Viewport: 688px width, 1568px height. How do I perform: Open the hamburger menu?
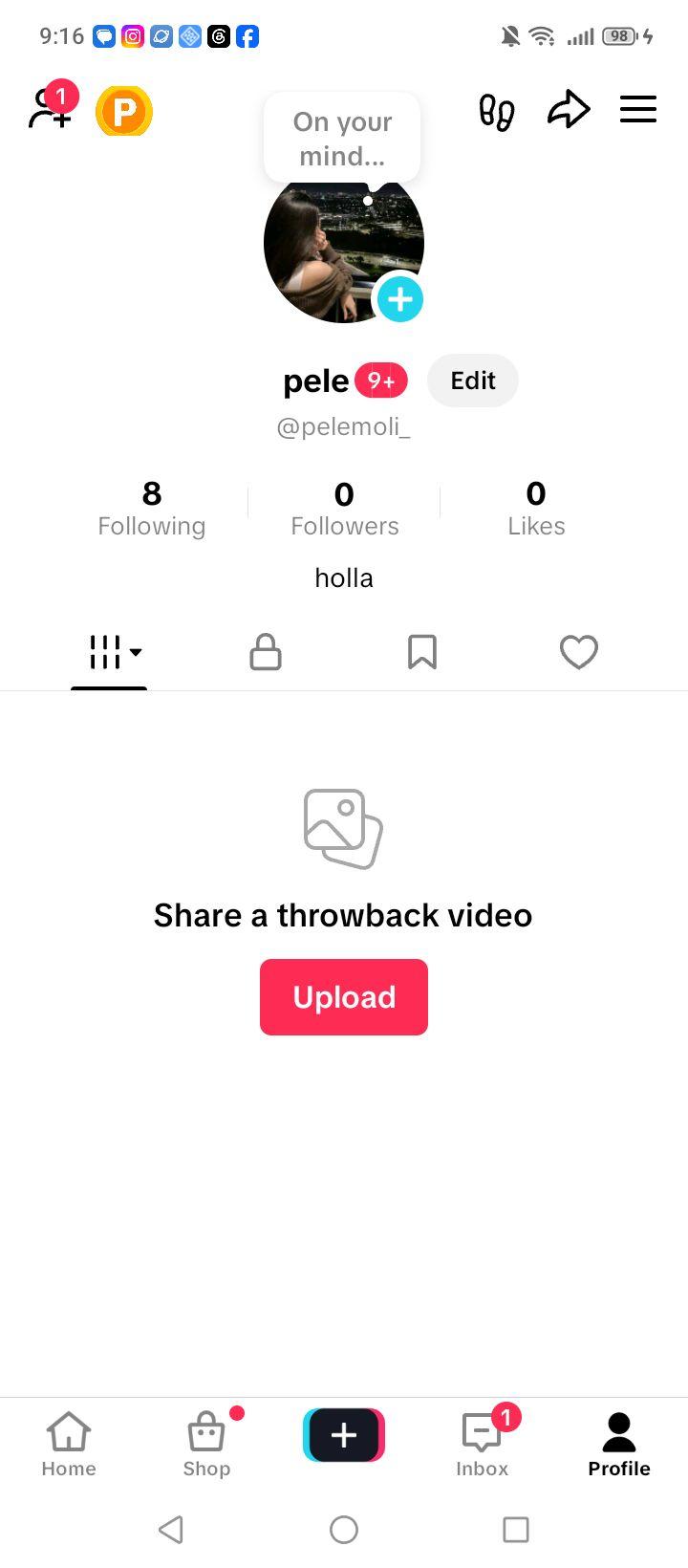click(638, 109)
